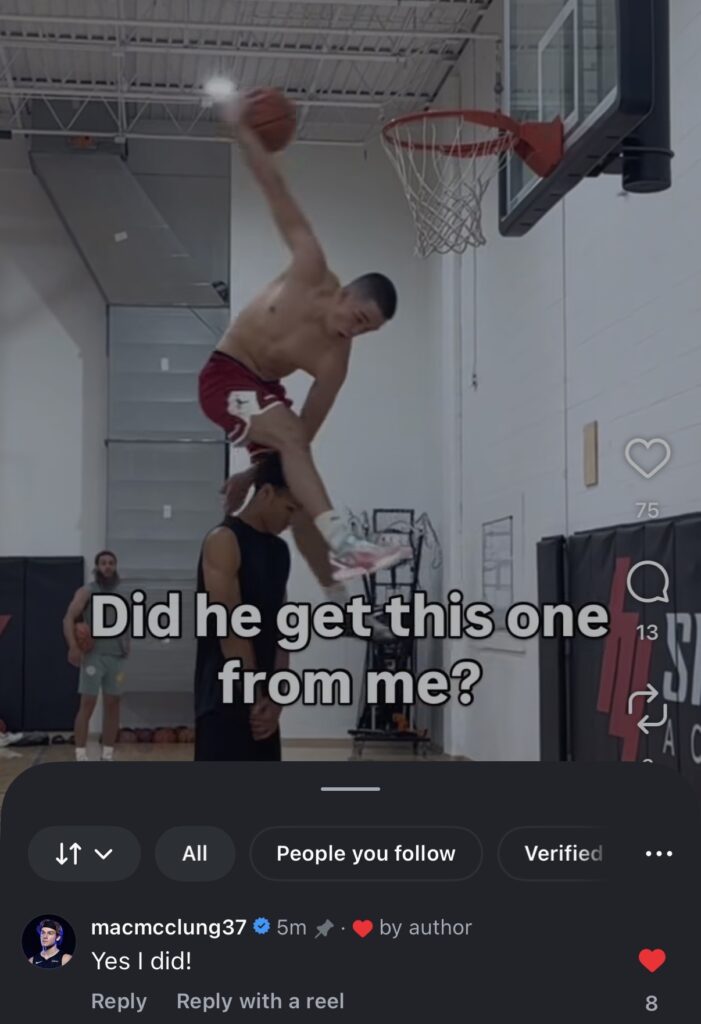
Task: Open the three-dot more options menu
Action: 659,853
